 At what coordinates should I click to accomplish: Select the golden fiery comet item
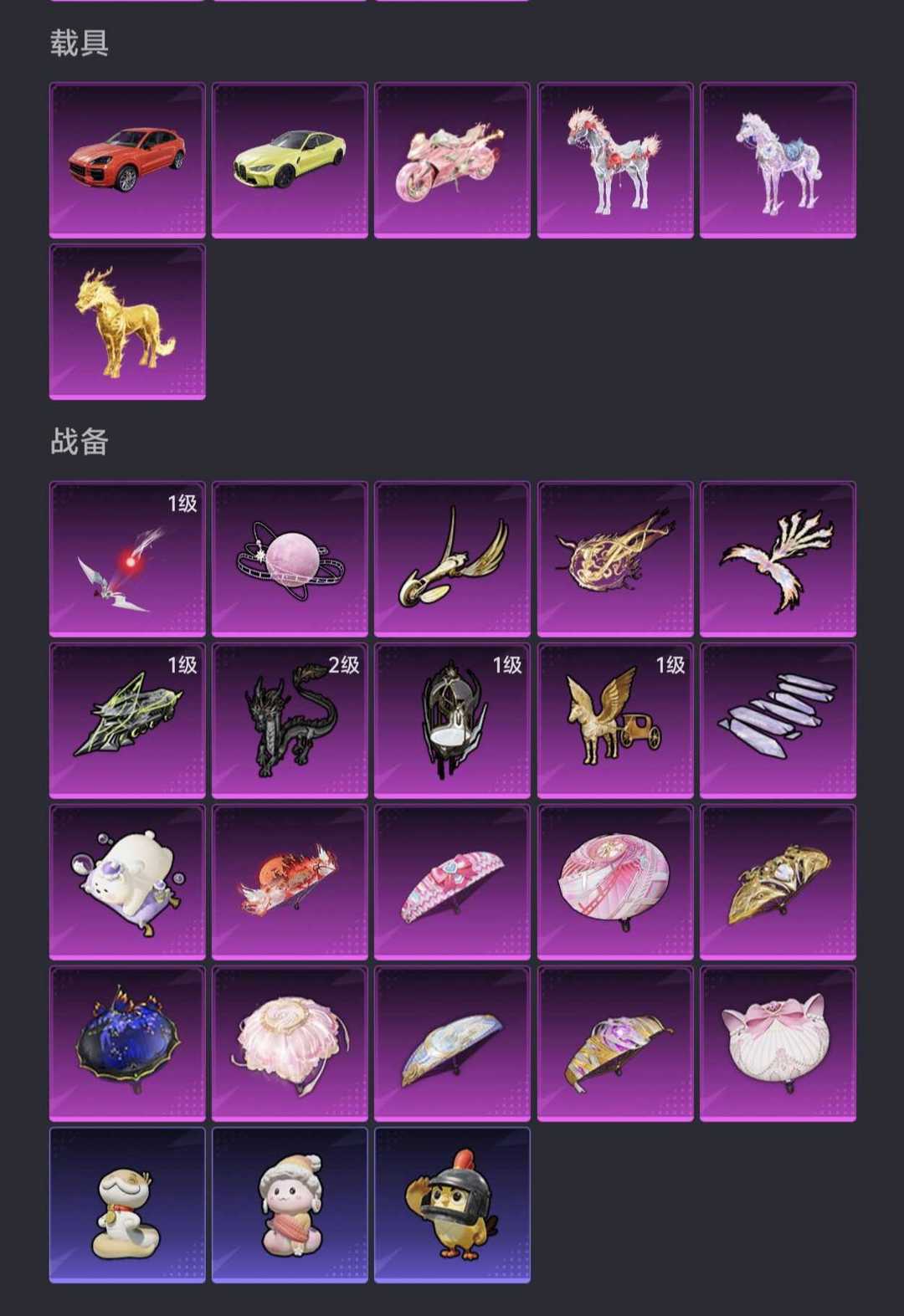pyautogui.click(x=614, y=558)
